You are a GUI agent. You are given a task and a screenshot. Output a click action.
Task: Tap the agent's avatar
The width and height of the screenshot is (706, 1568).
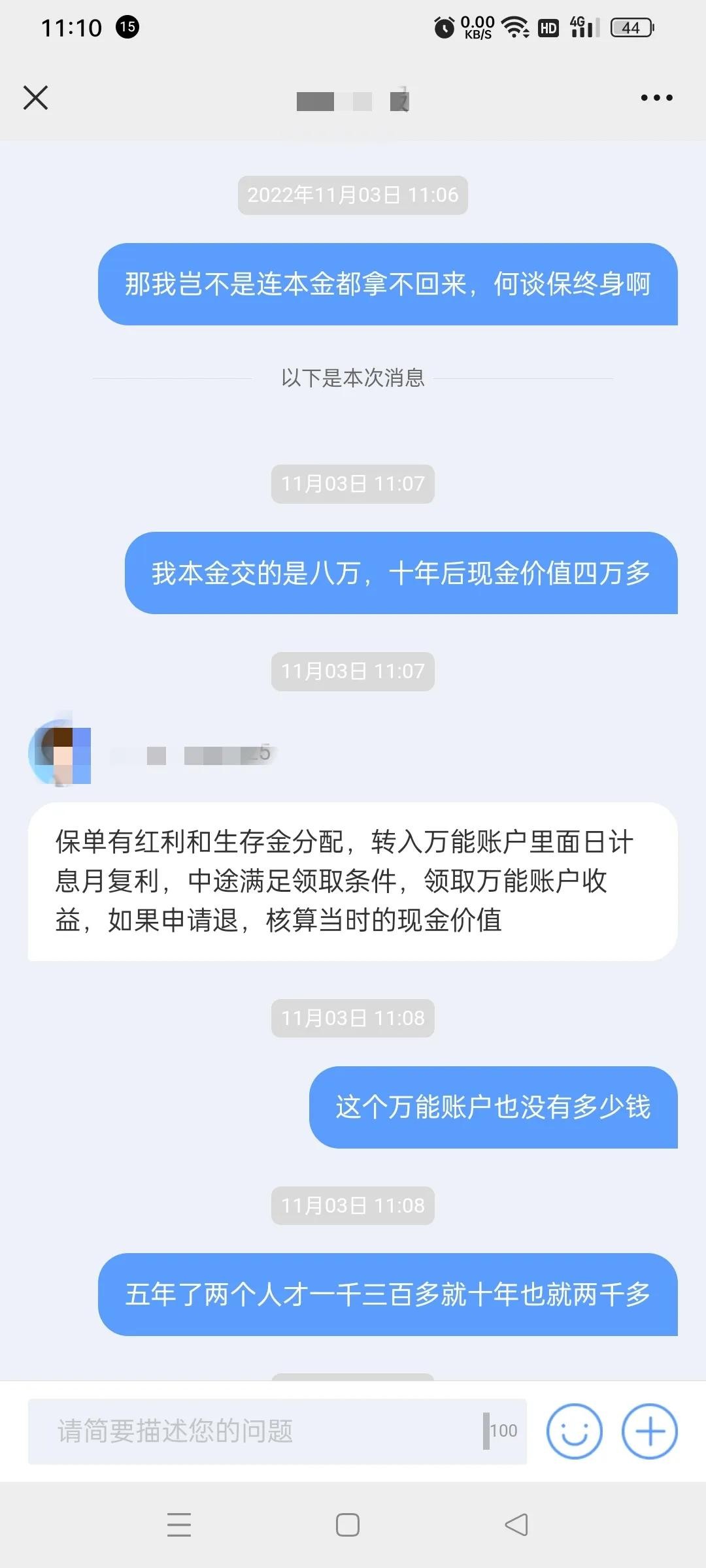click(60, 753)
